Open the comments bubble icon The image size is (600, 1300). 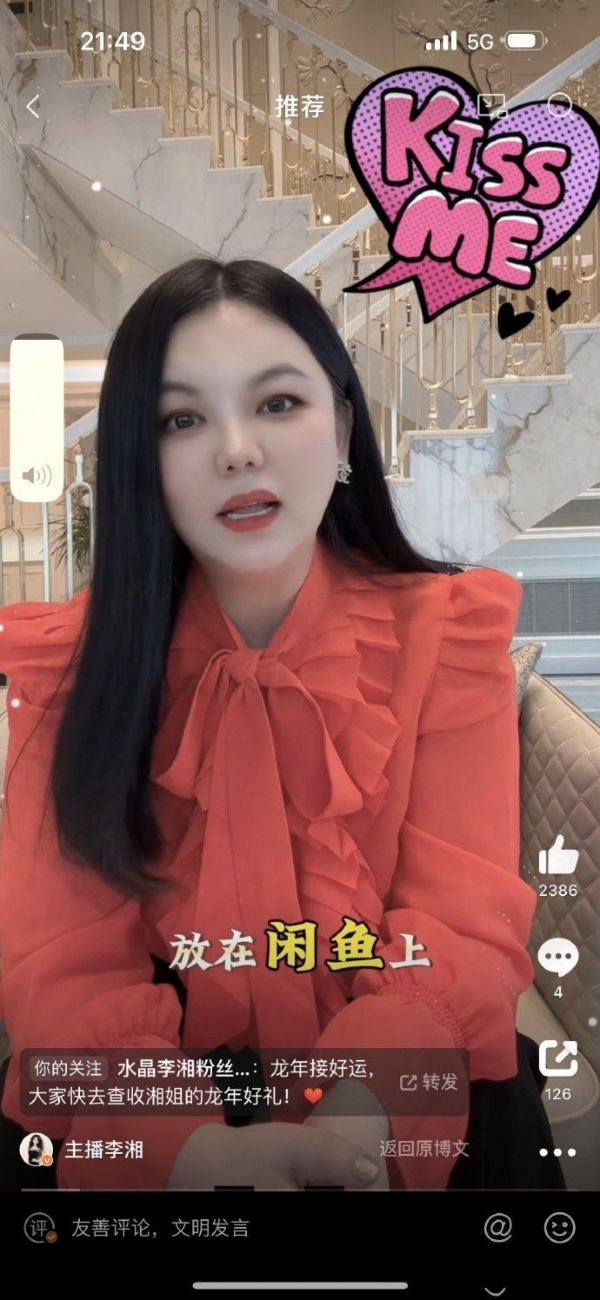pos(558,958)
